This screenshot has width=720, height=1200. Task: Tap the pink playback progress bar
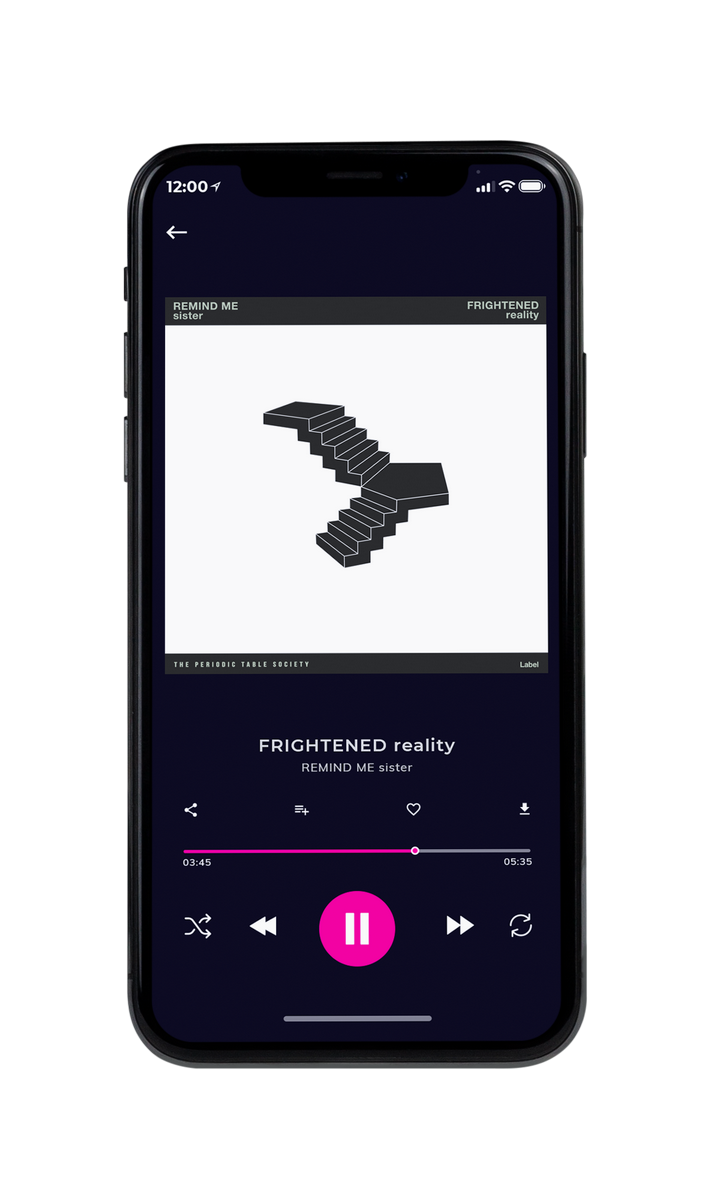pos(357,851)
